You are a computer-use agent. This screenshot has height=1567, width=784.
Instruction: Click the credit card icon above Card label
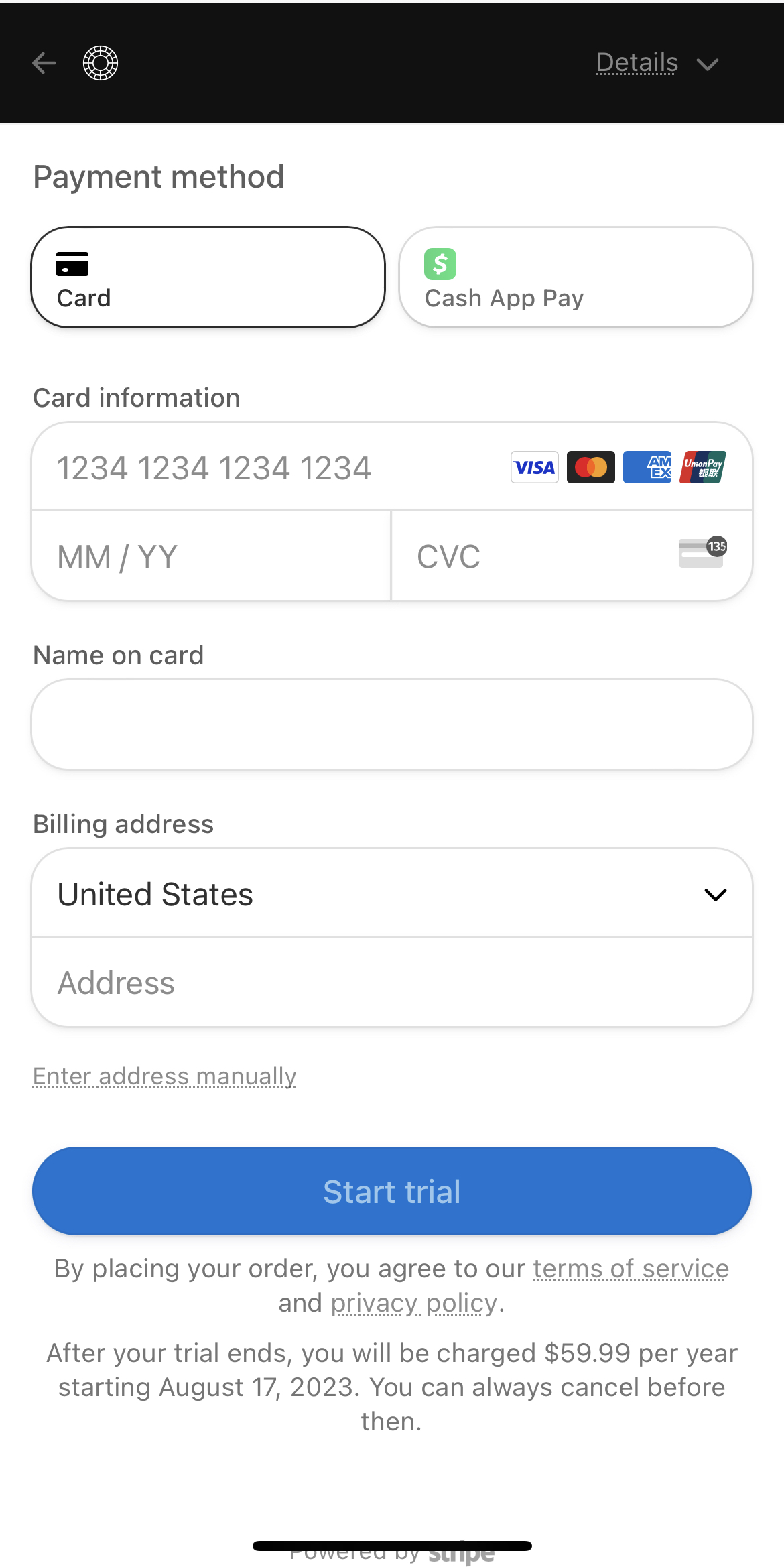click(72, 264)
